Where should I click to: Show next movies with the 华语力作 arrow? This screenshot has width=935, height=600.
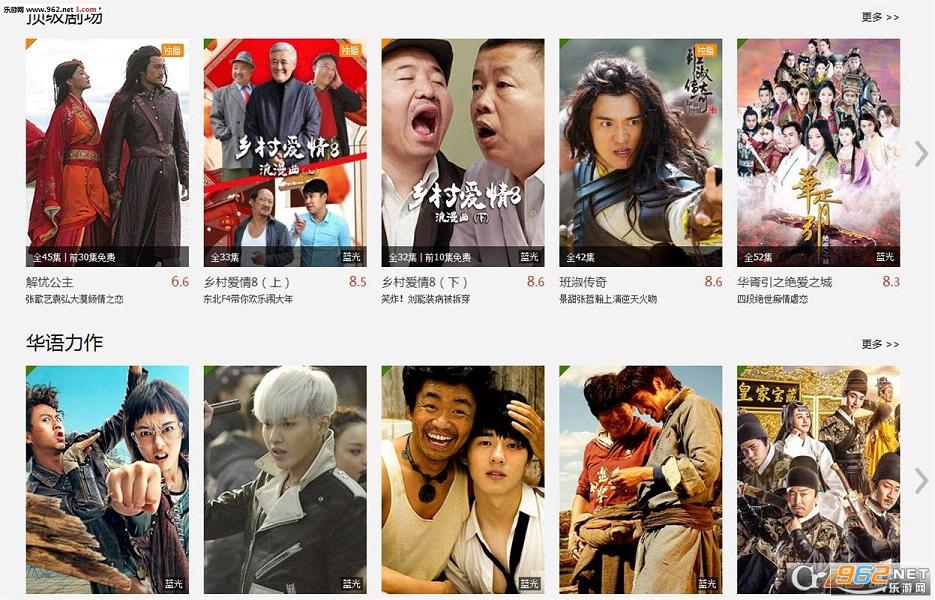click(921, 481)
